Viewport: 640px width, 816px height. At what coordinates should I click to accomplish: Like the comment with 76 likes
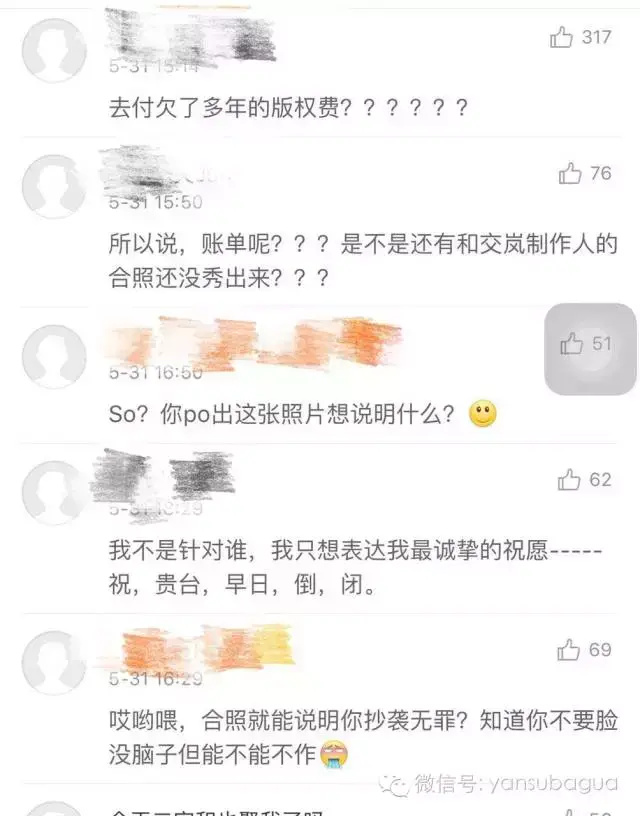(x=571, y=174)
